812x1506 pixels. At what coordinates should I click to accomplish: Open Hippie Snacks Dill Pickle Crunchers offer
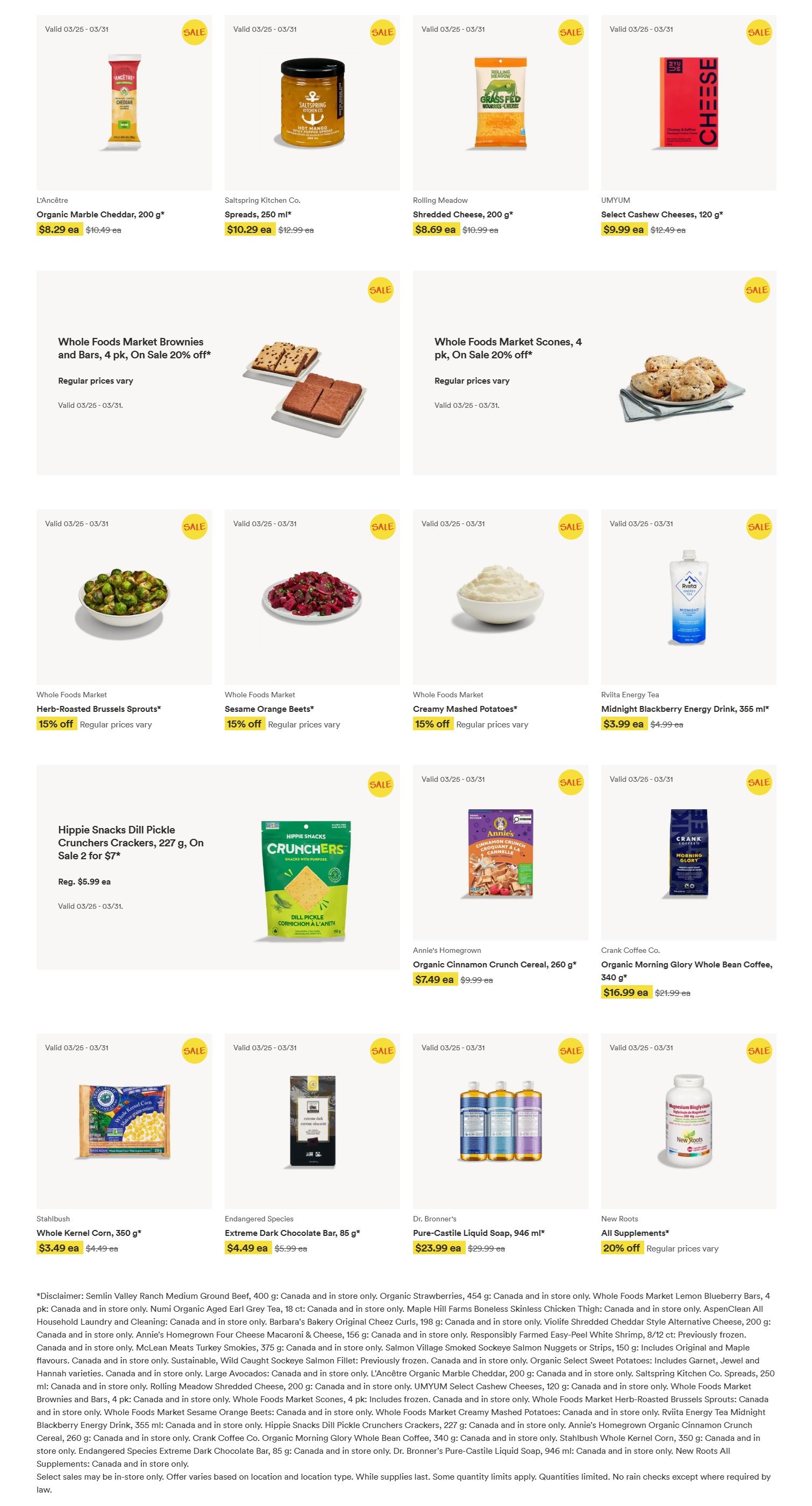[218, 867]
